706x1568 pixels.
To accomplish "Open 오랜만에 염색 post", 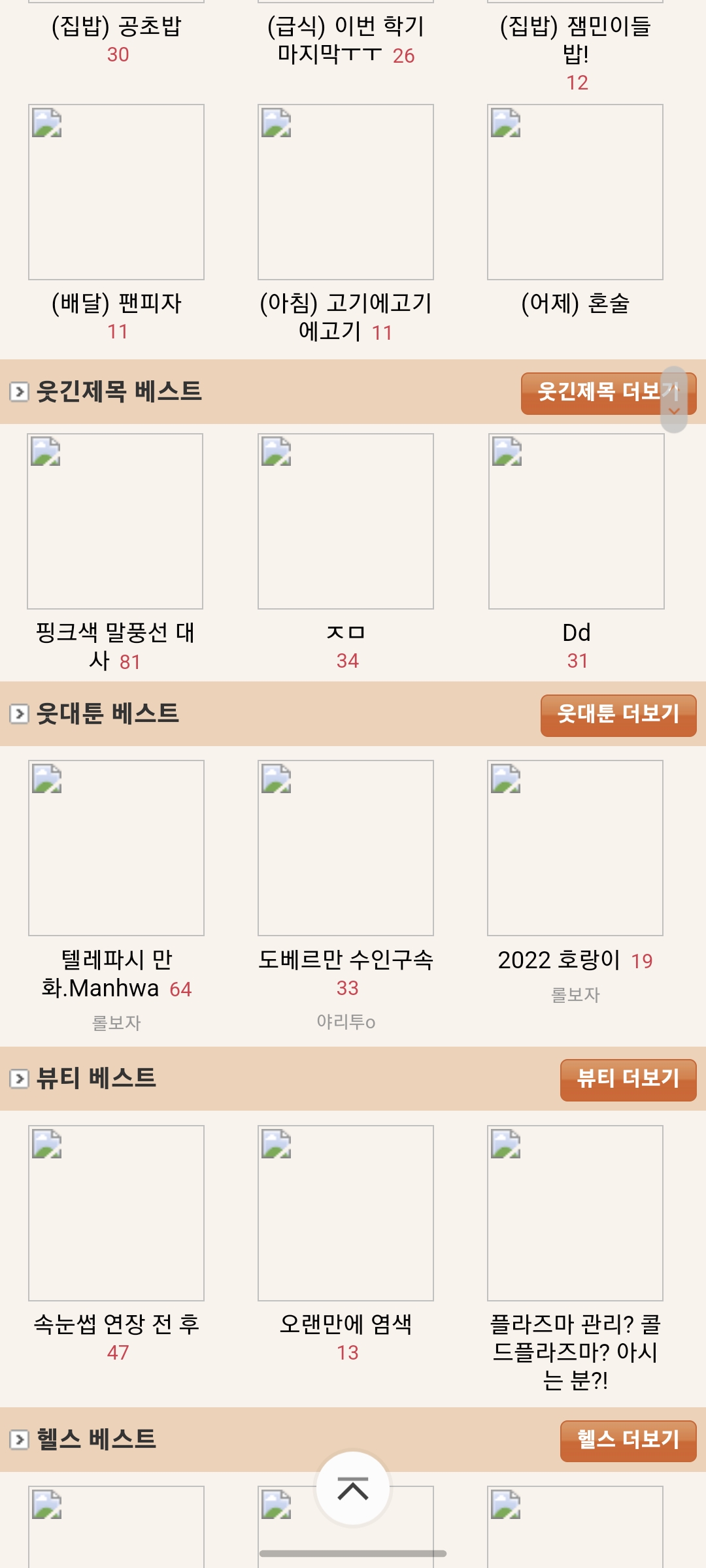I will (346, 1324).
